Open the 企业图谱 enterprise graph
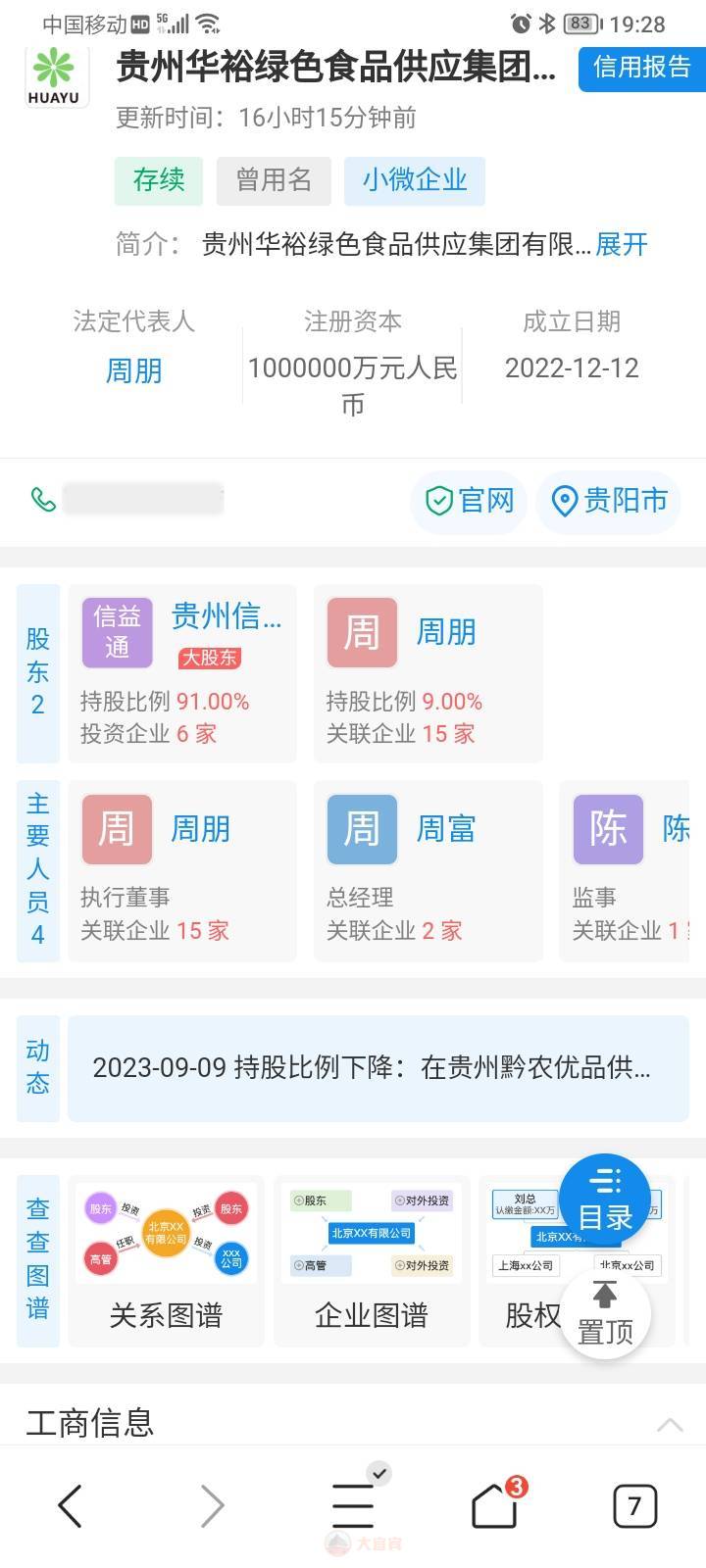The image size is (706, 1568). coord(372,1261)
